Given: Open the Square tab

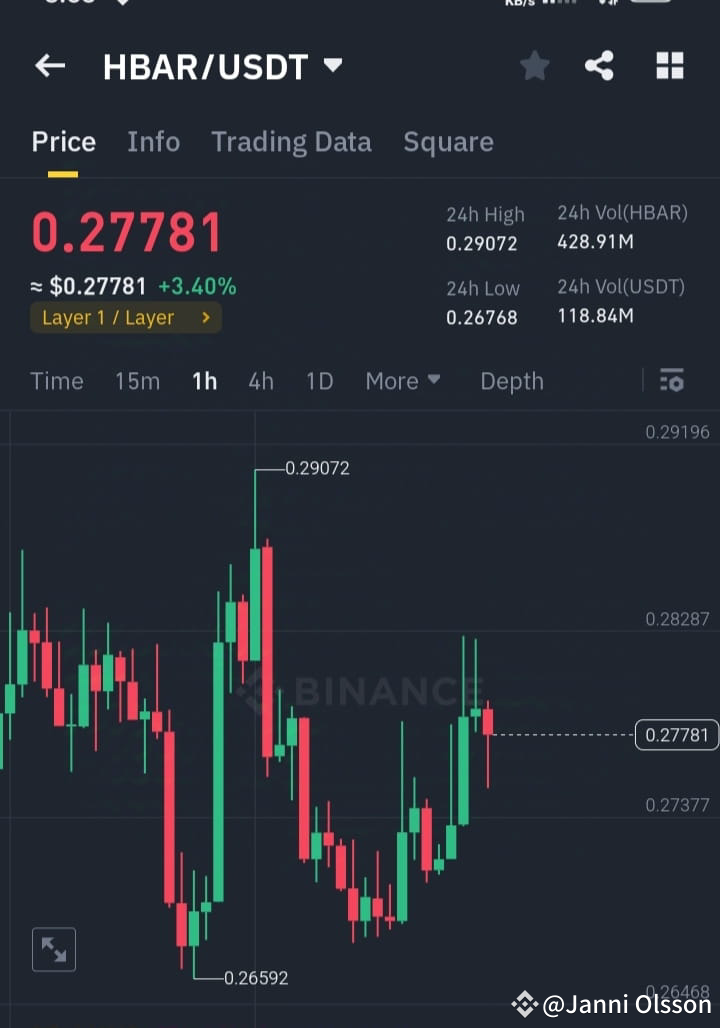Looking at the screenshot, I should point(448,142).
